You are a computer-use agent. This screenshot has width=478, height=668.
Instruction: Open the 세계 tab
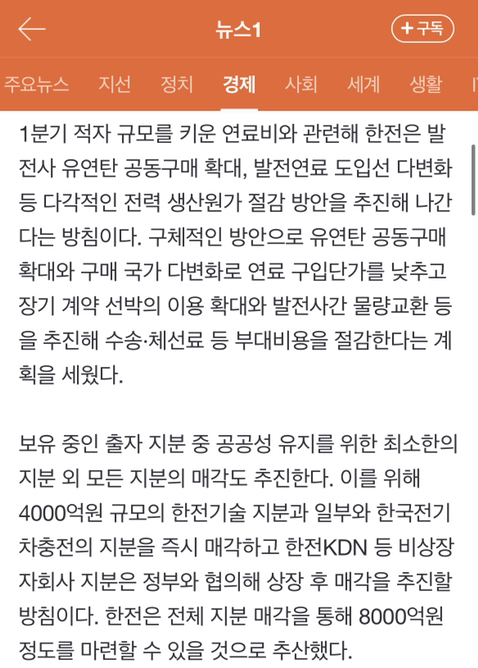(363, 84)
